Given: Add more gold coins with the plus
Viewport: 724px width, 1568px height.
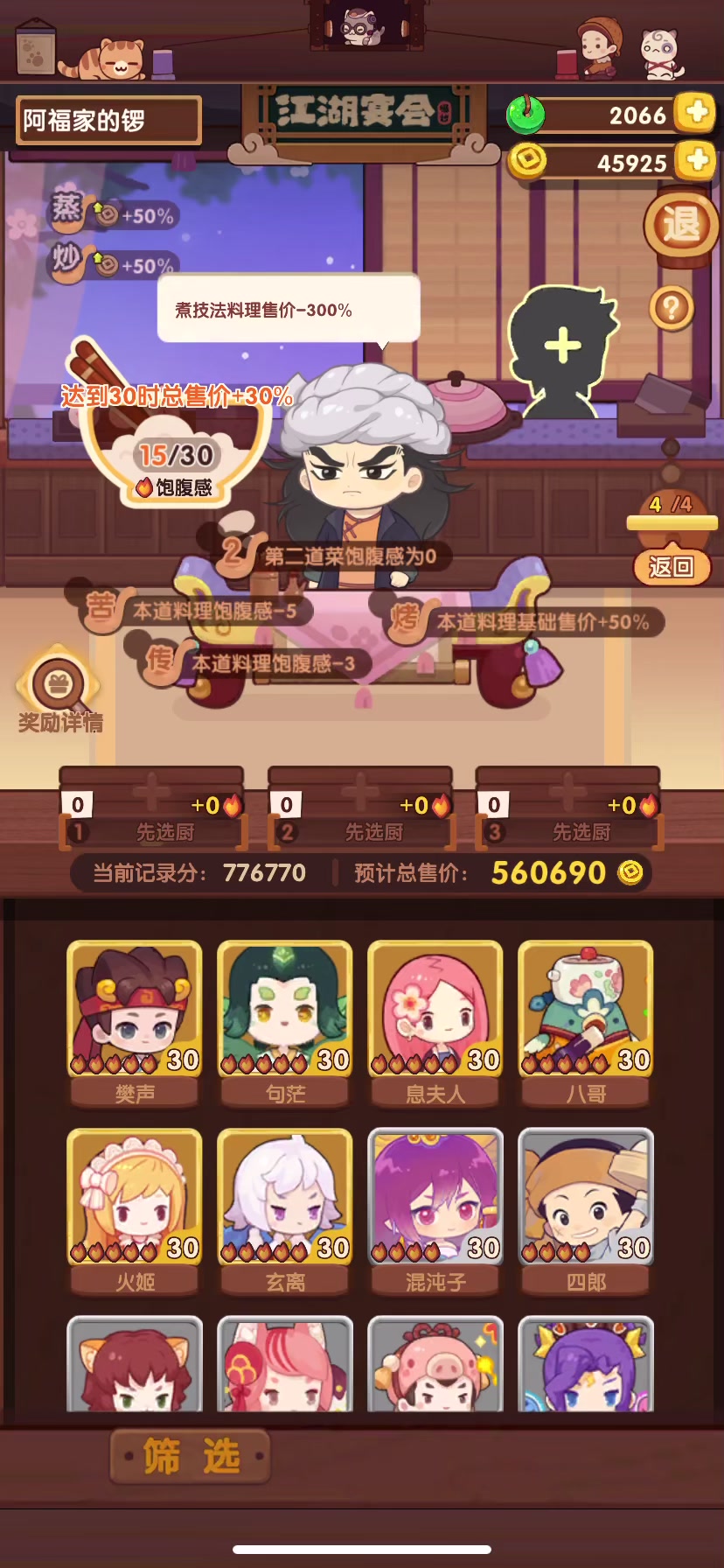Looking at the screenshot, I should click(697, 160).
